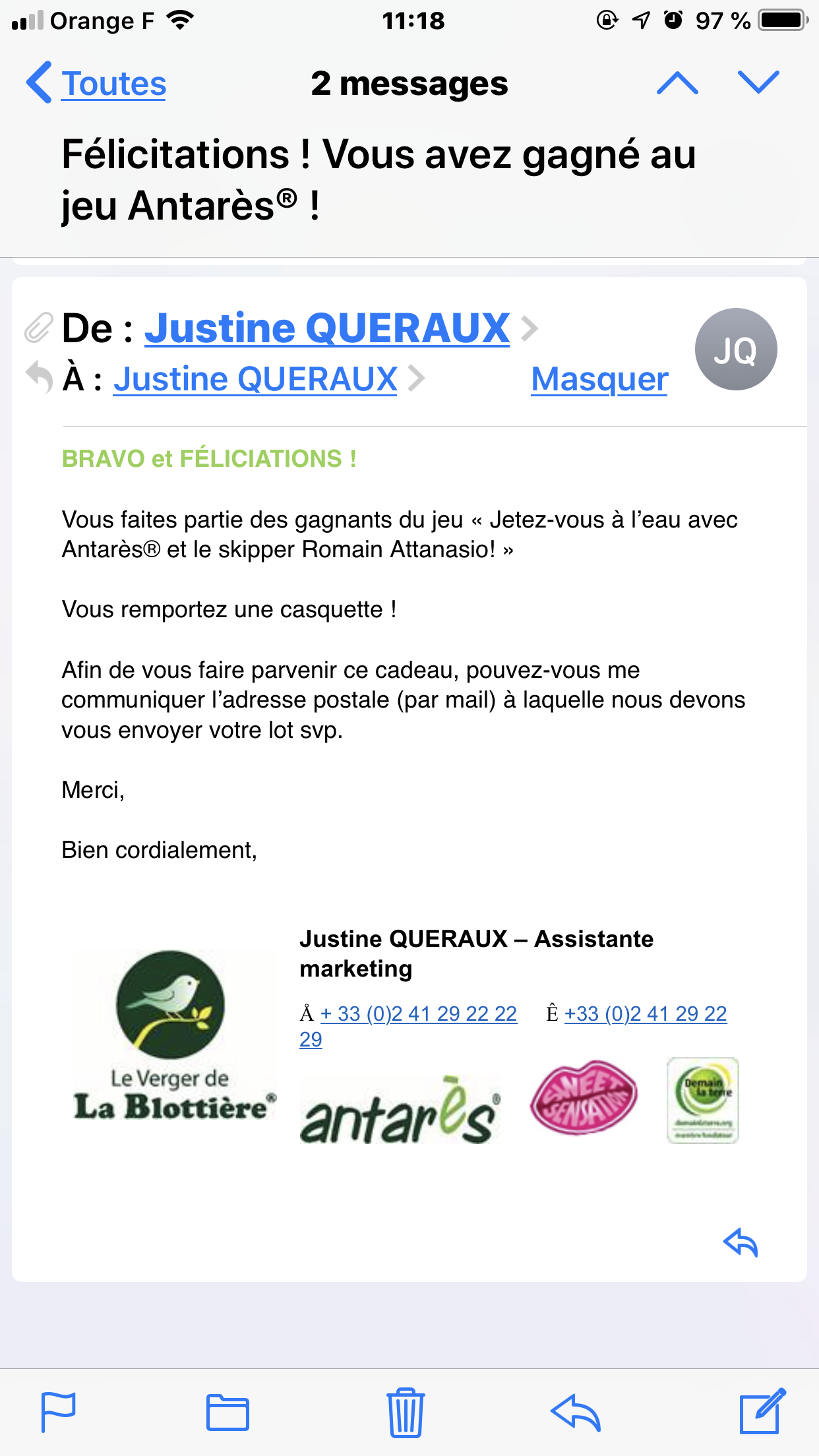Tap the reply arrow inside the message card
The image size is (819, 1456).
(x=741, y=1243)
